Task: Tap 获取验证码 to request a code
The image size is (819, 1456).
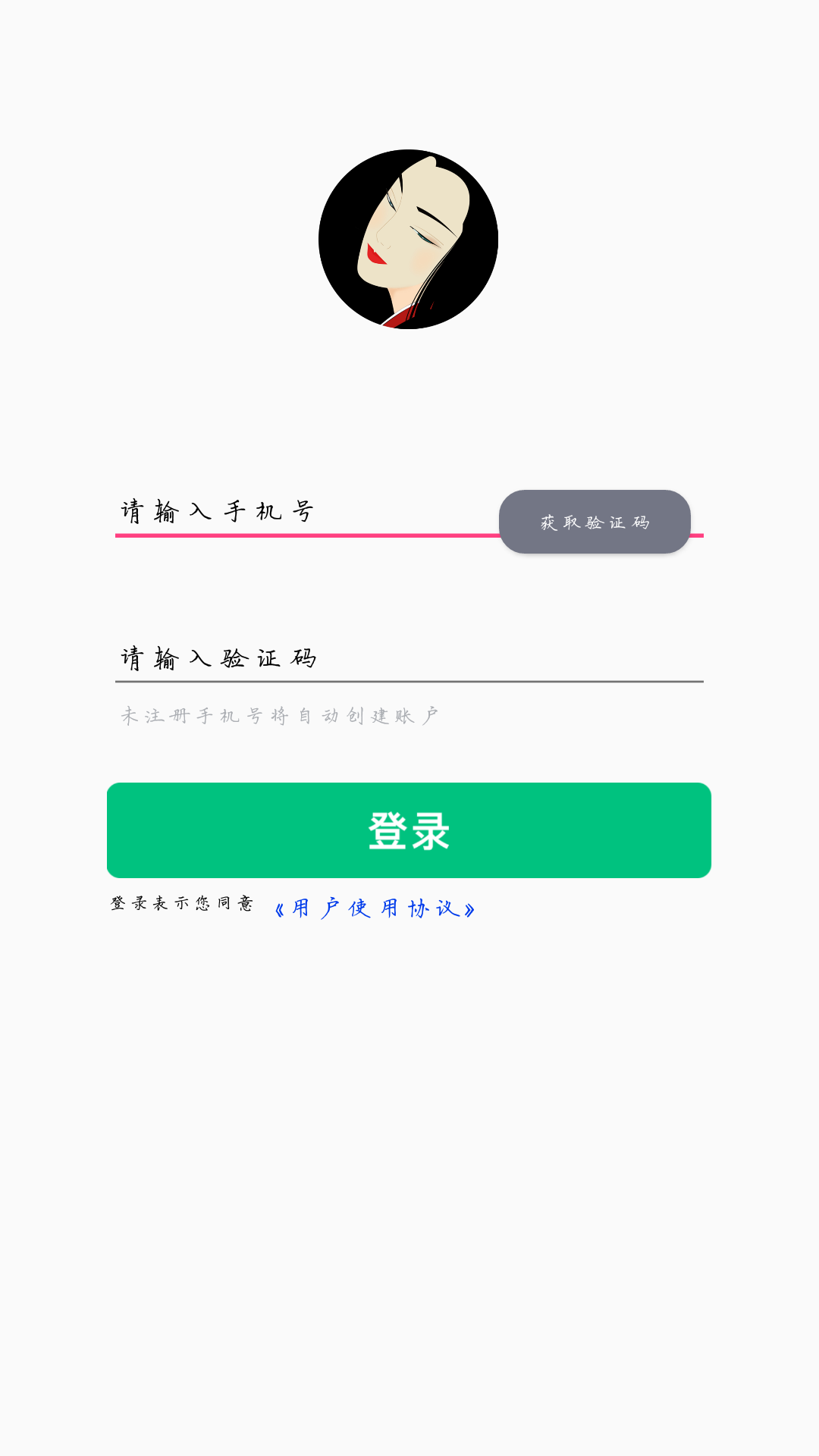Action: [595, 522]
